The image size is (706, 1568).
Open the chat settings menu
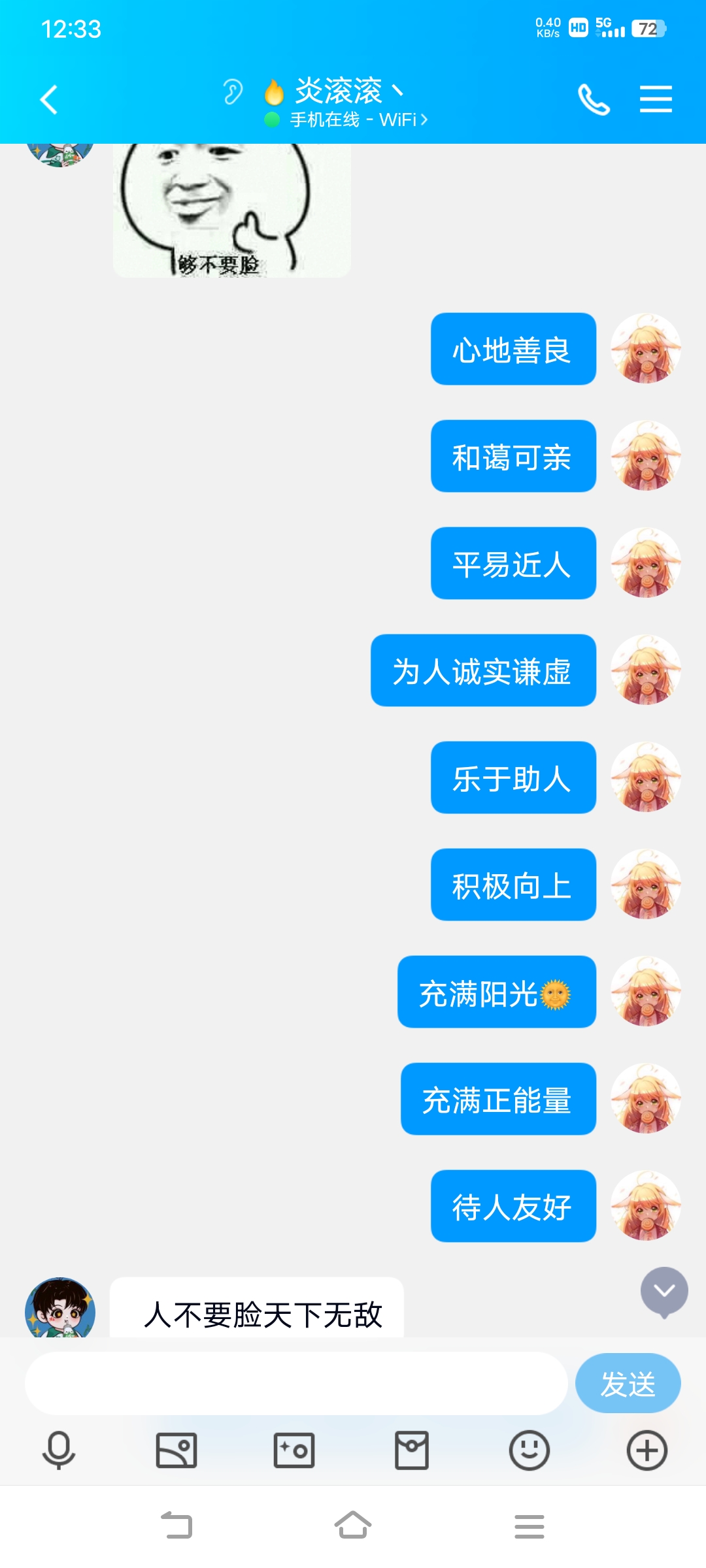656,99
